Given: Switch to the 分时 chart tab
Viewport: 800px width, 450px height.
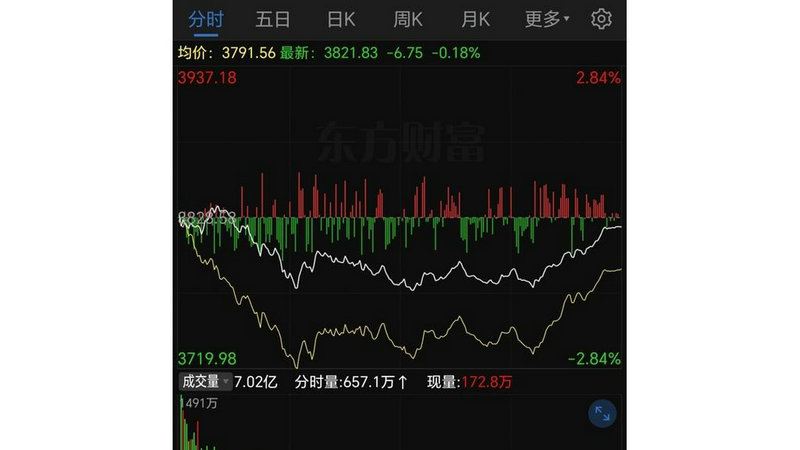Looking at the screenshot, I should 205,19.
